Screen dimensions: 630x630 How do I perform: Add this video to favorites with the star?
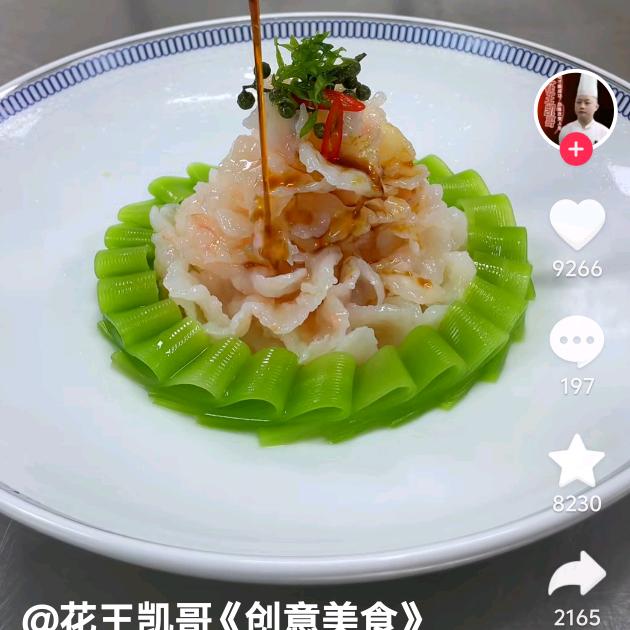pos(577,461)
